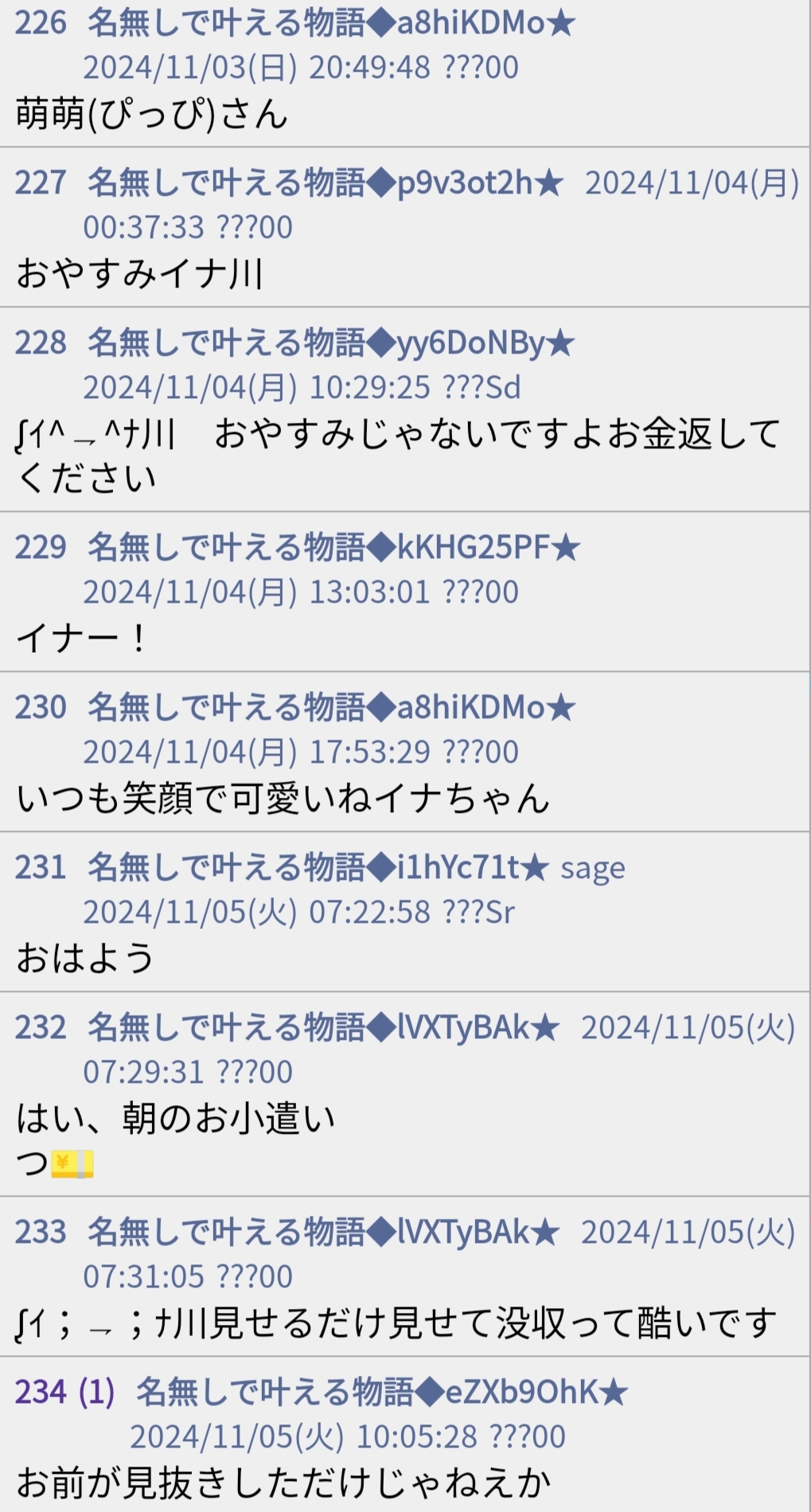Open replies indicator (1) on post 234
The width and height of the screenshot is (811, 1512).
click(x=96, y=1392)
